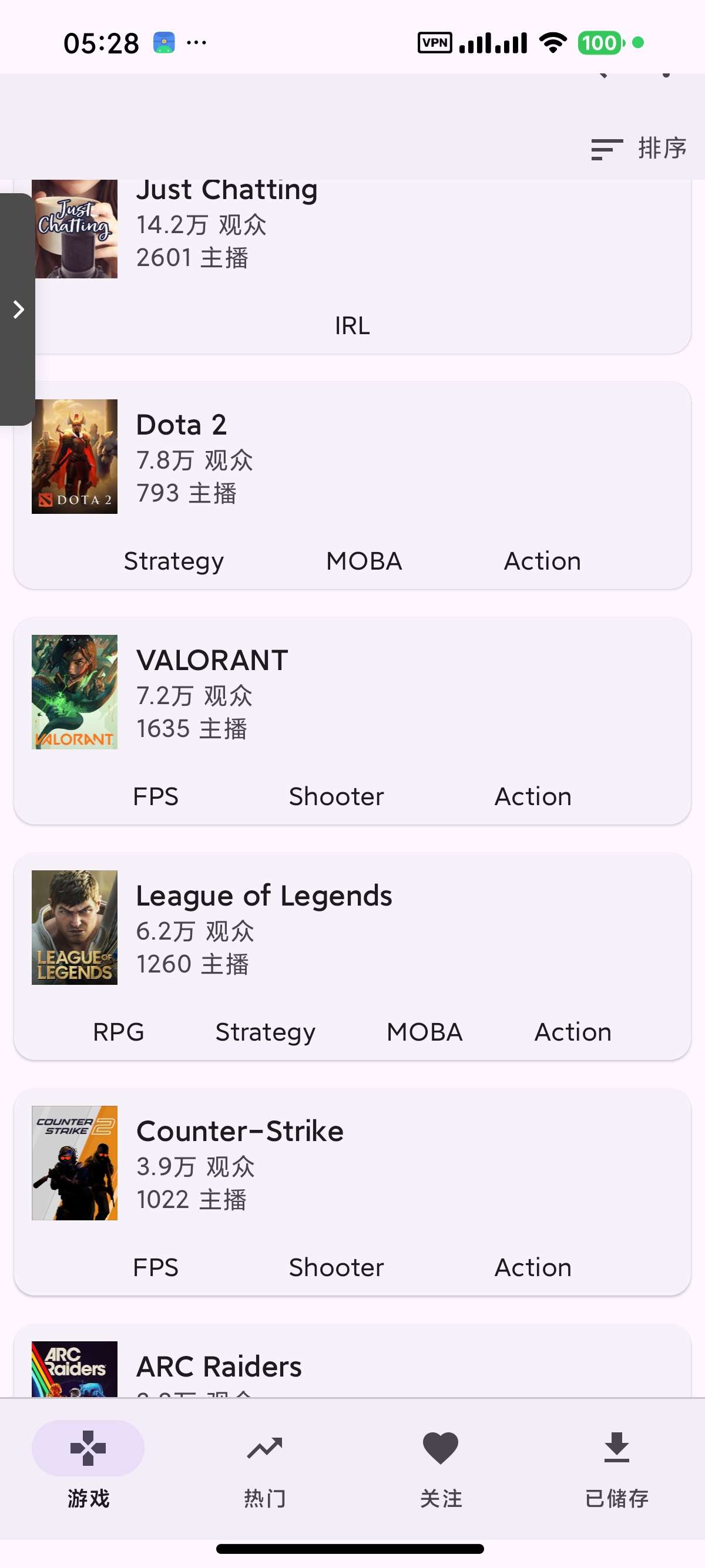This screenshot has width=705, height=1568.
Task: Tap the Shooter tag under VALORANT
Action: pos(336,796)
